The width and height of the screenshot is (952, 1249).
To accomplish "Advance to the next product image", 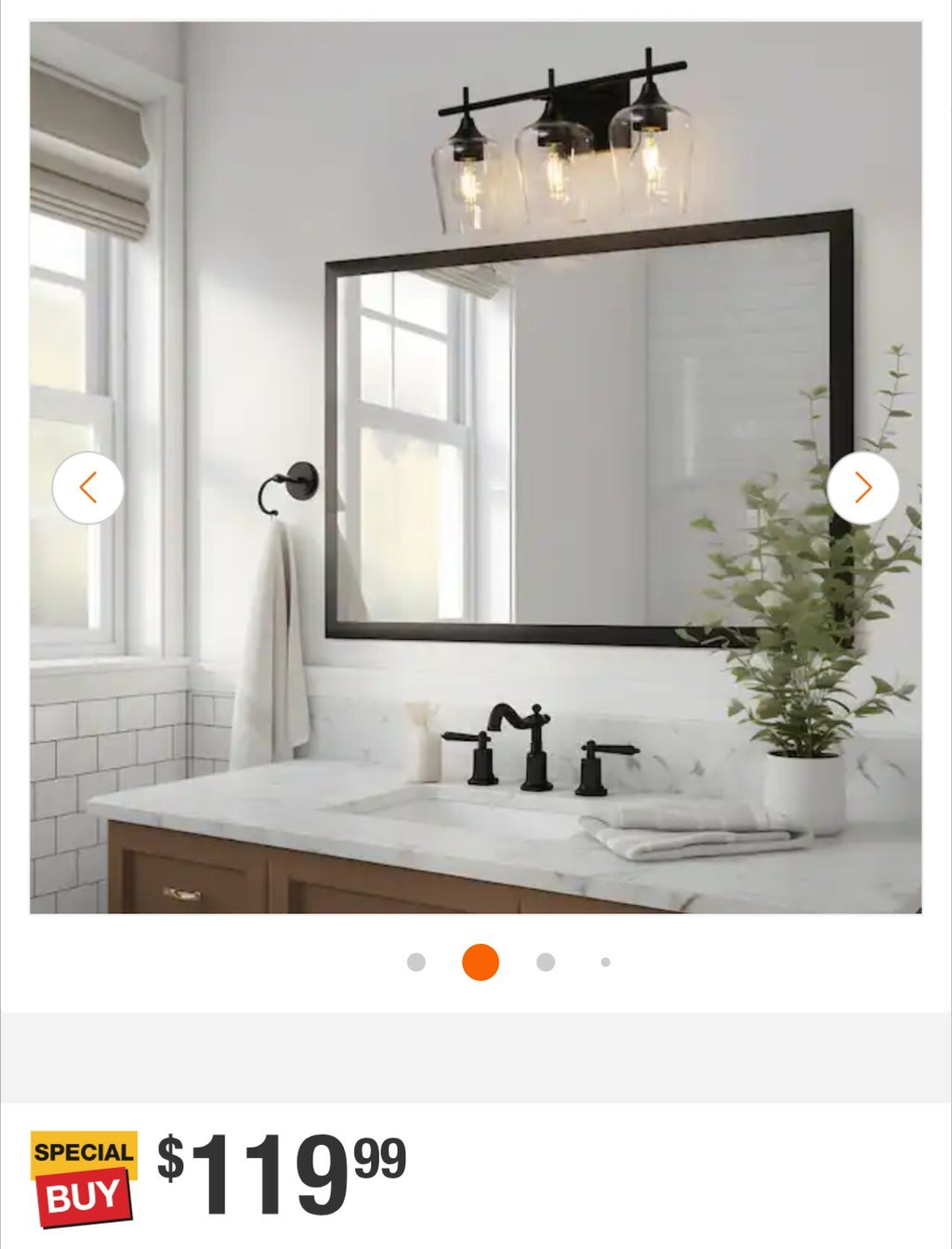I will tap(863, 487).
